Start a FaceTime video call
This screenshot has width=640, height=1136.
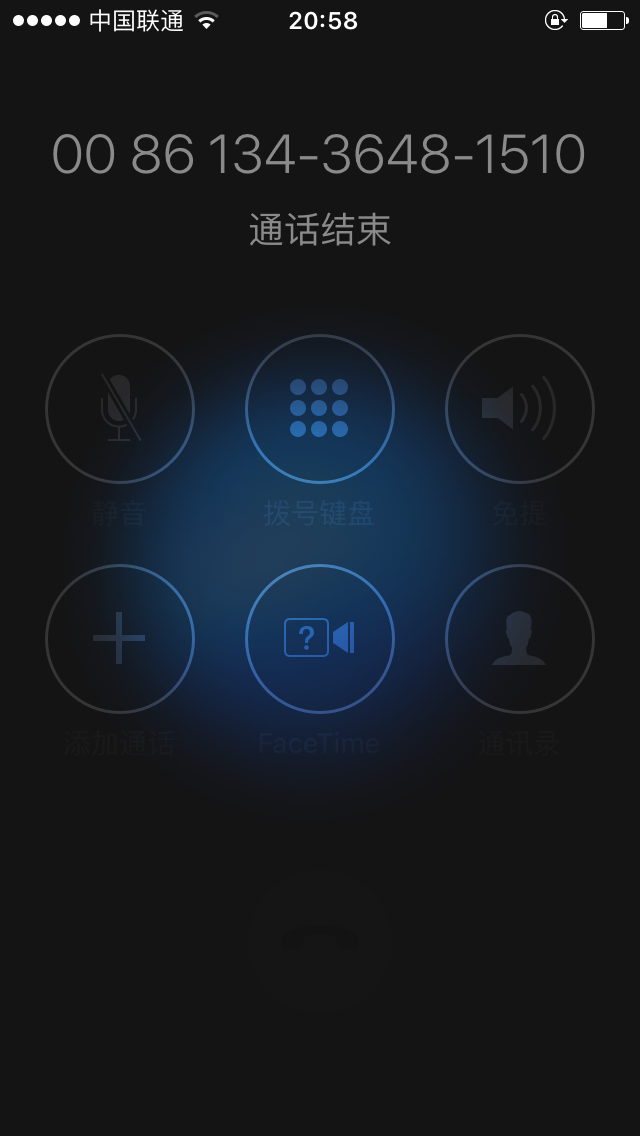click(x=319, y=638)
